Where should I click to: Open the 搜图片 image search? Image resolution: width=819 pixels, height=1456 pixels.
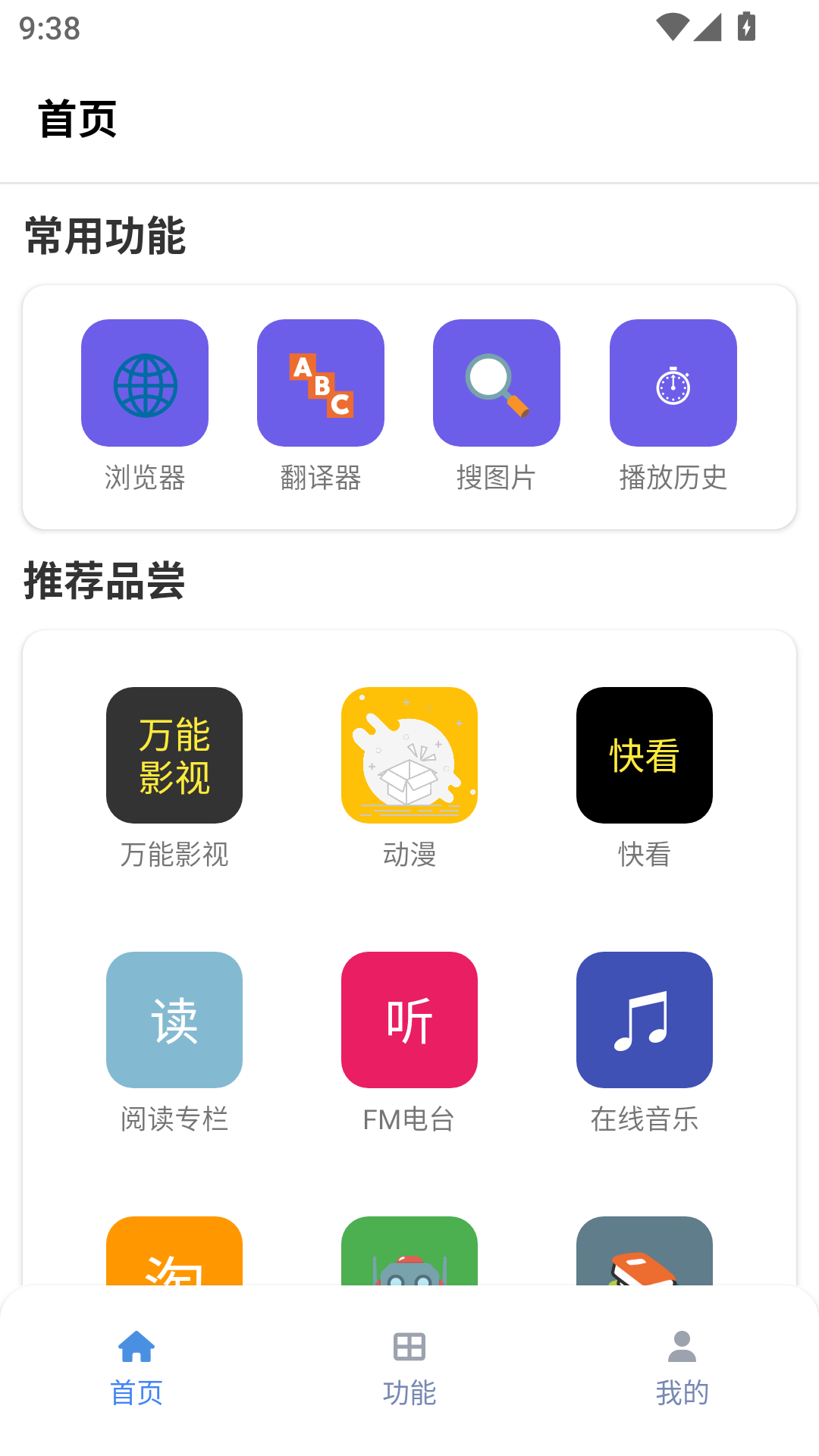(x=496, y=381)
